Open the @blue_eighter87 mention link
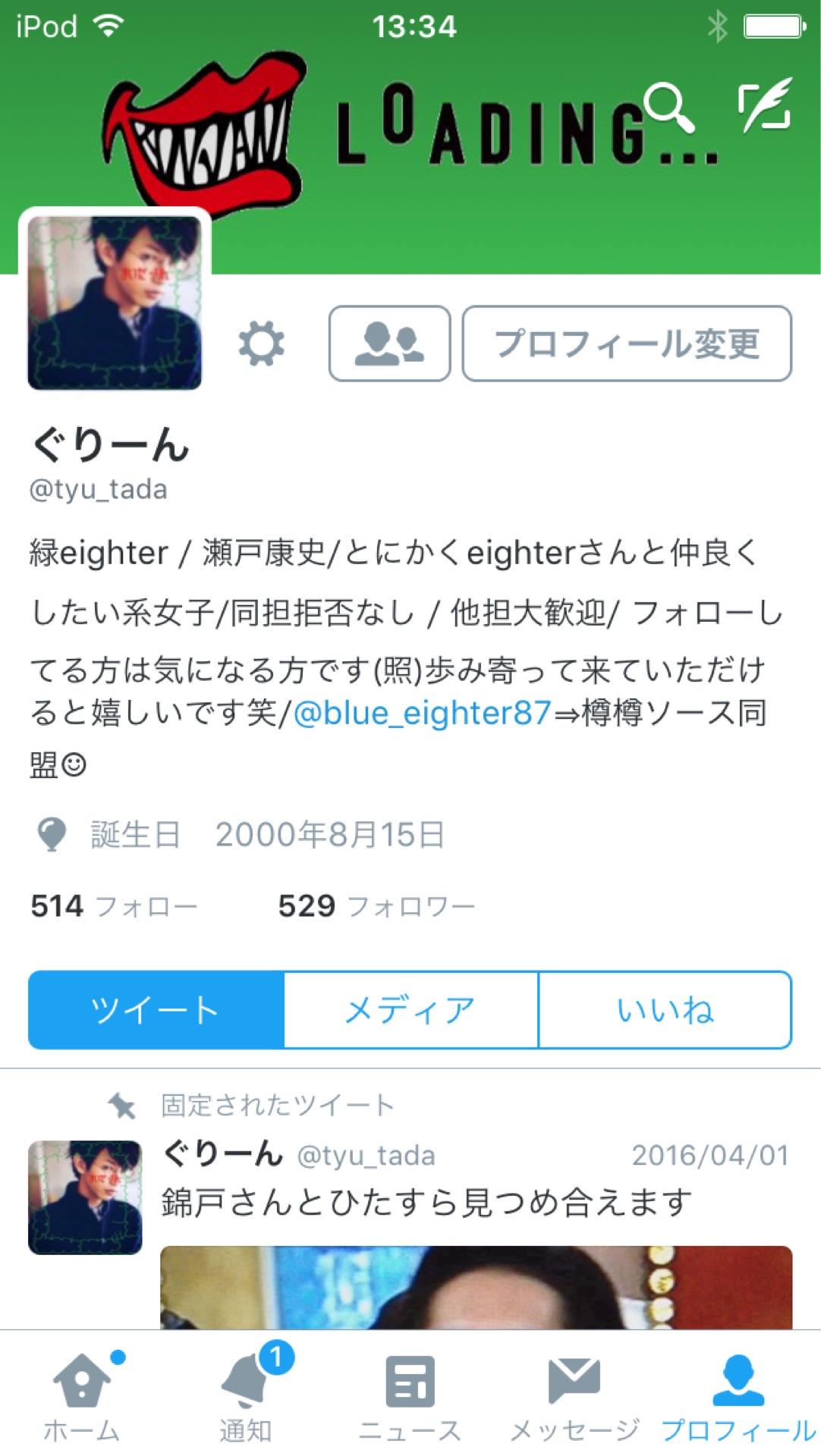Image resolution: width=821 pixels, height=1456 pixels. pos(422,713)
